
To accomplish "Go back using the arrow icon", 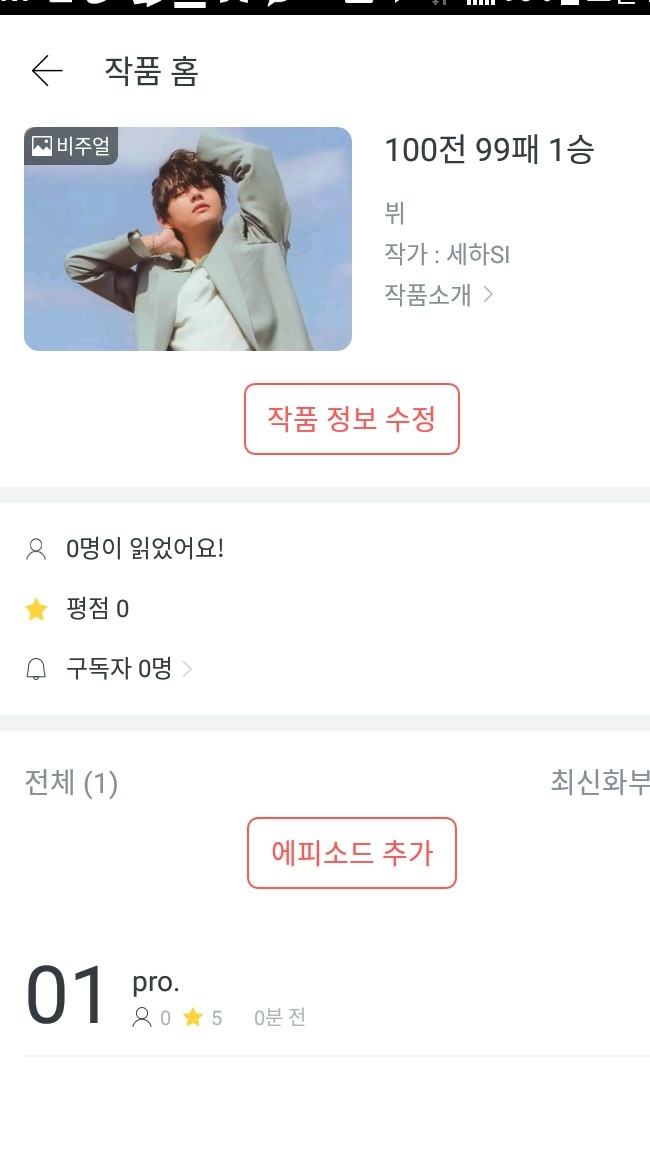I will point(47,71).
